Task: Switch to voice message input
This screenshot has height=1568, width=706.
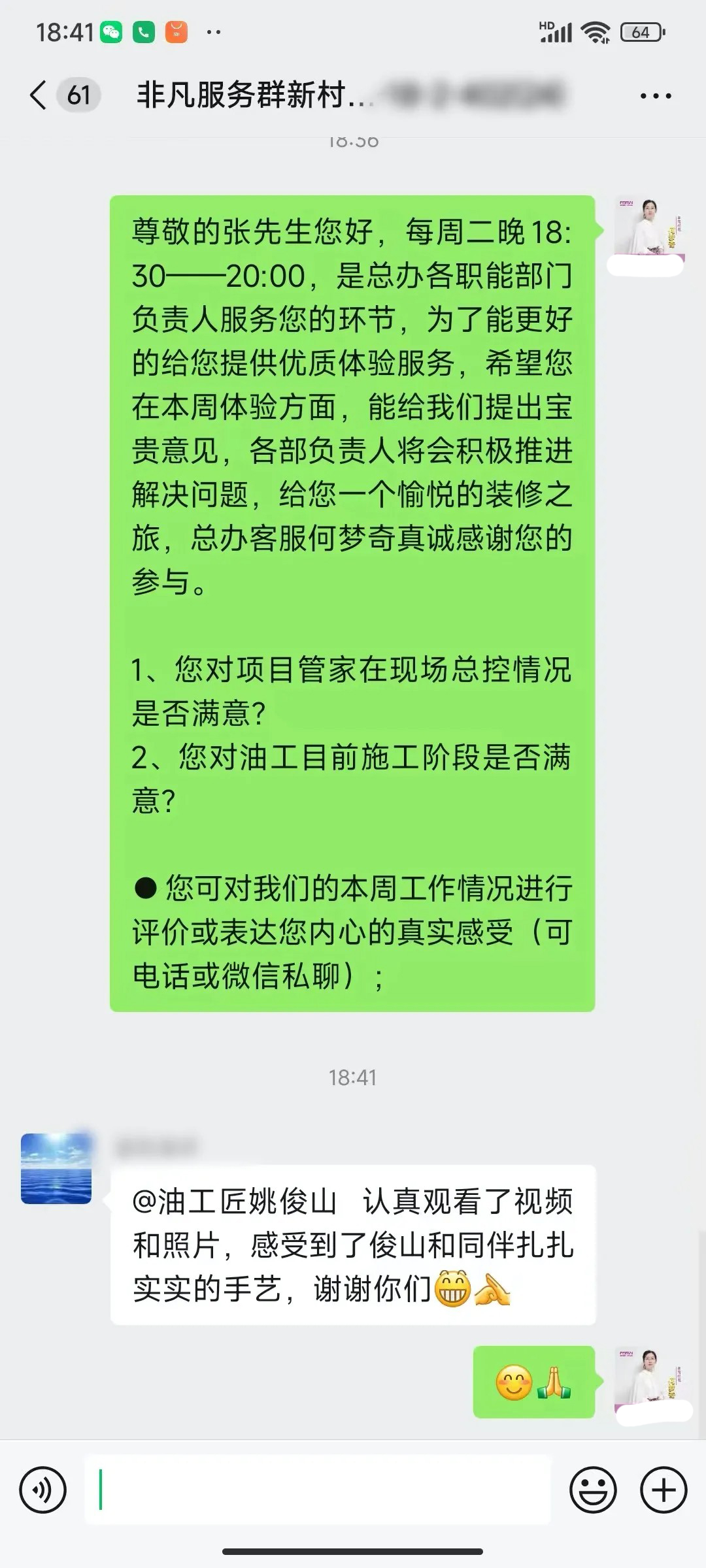Action: pos(43,1490)
